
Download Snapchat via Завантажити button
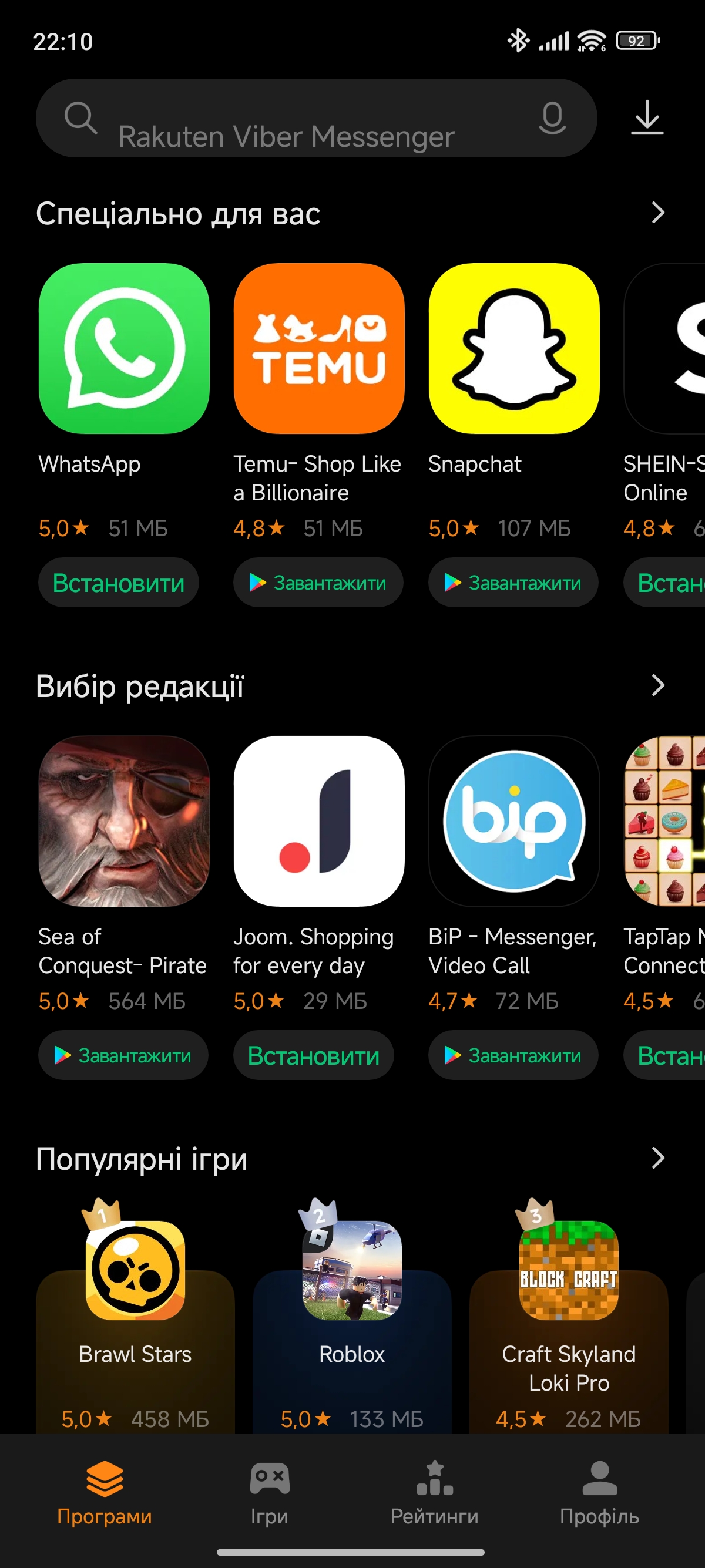click(x=513, y=583)
